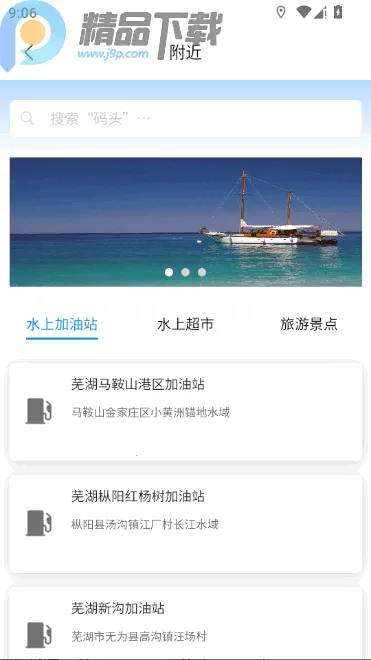Open the 搜索"码头" search box
Screen dimensions: 371x660
coord(186,119)
